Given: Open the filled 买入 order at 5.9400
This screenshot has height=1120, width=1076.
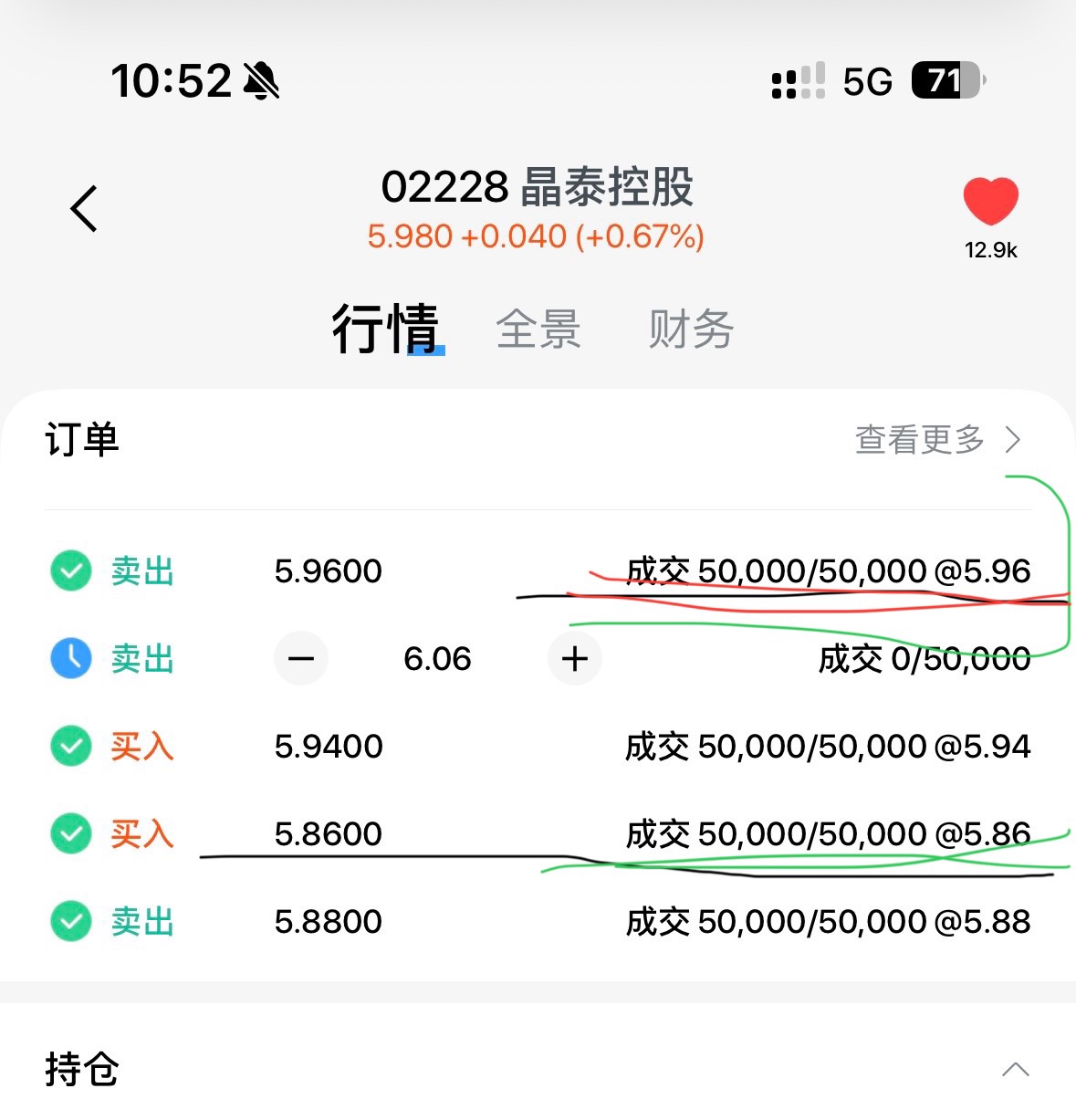Looking at the screenshot, I should (538, 747).
